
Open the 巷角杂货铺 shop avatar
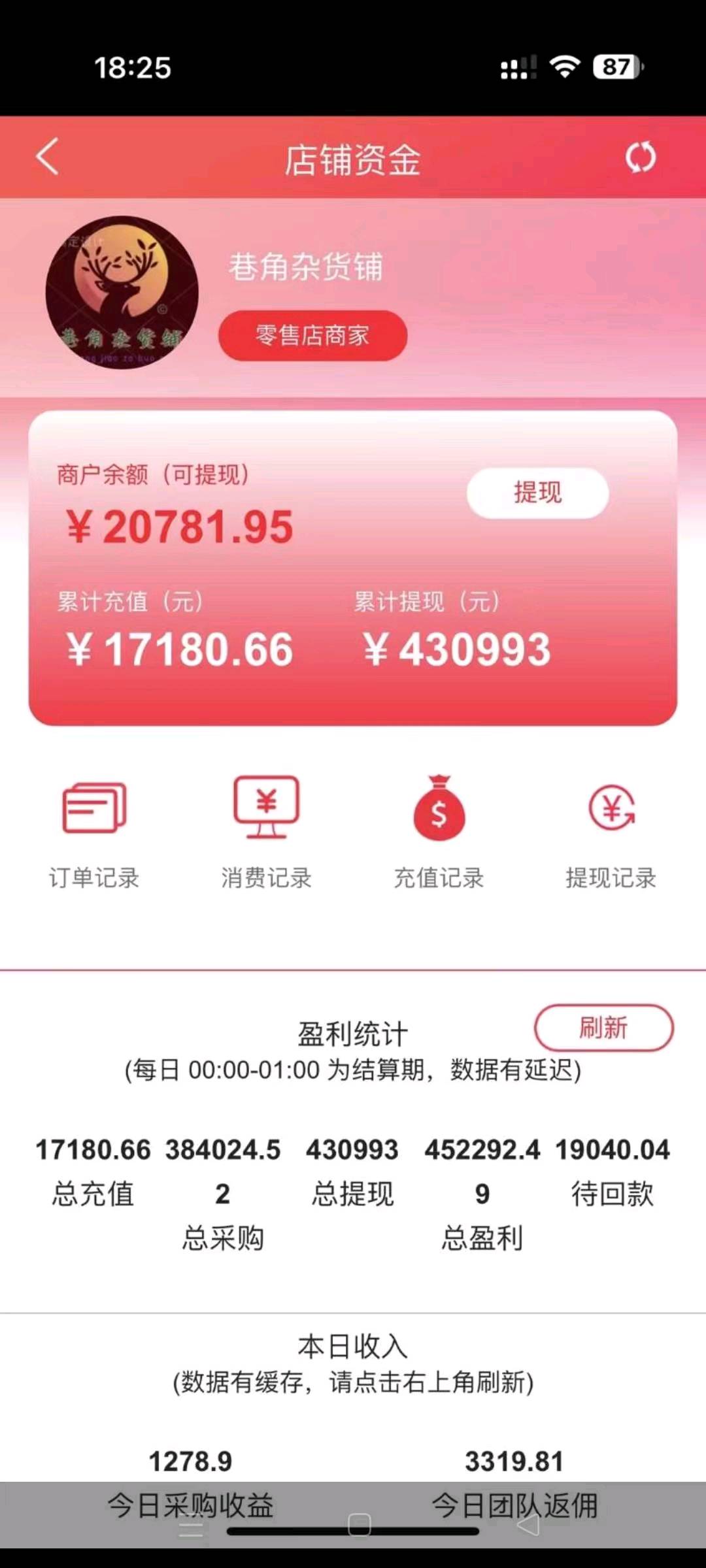122,292
